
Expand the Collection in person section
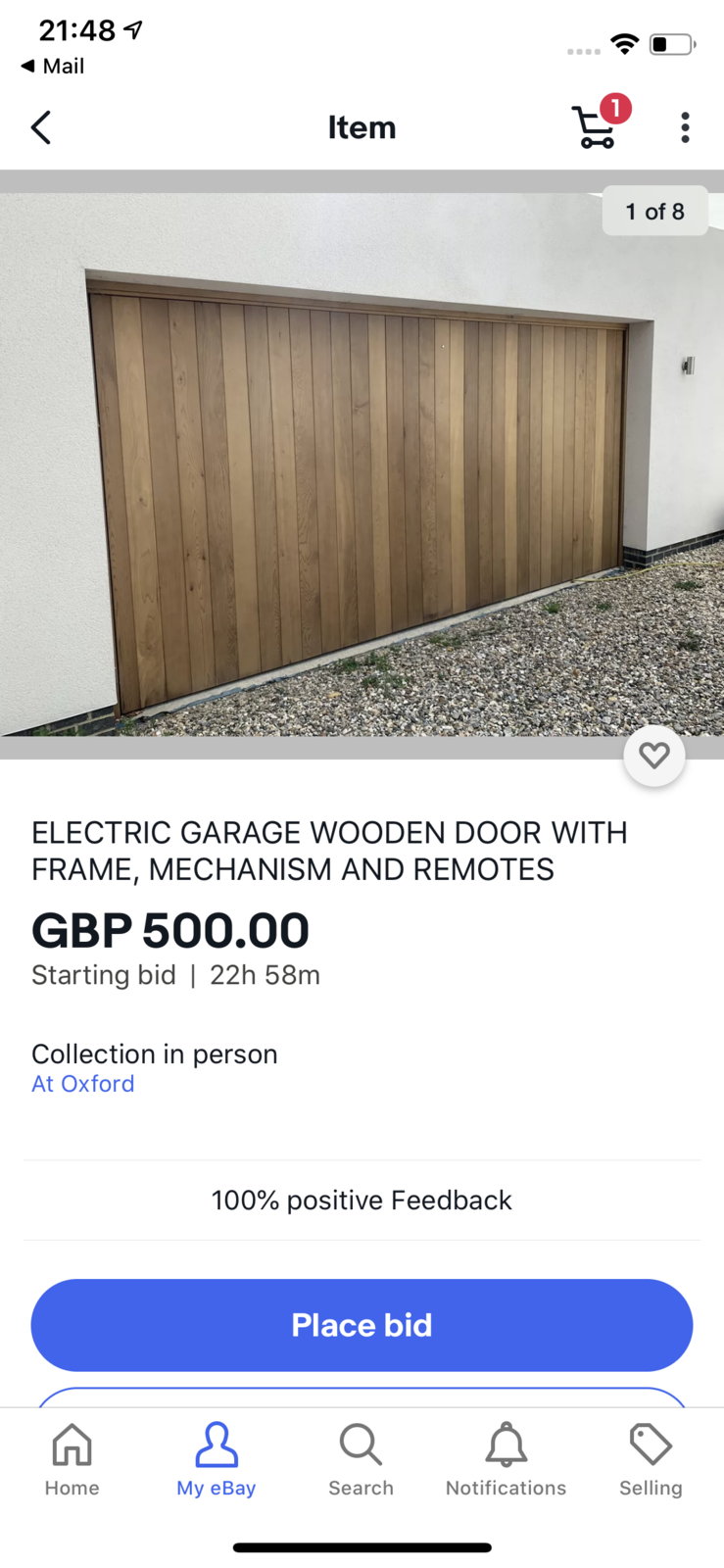tap(154, 1053)
